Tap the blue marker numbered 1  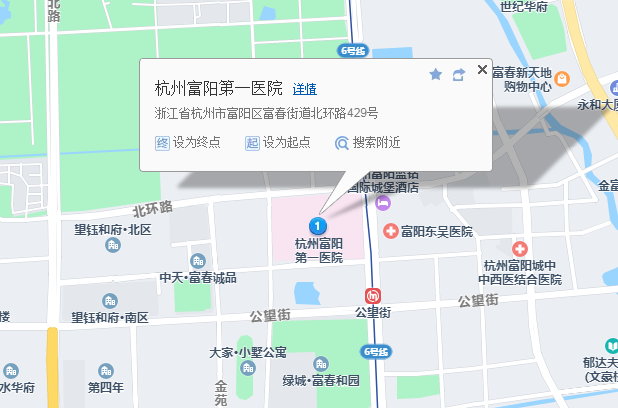pyautogui.click(x=318, y=227)
